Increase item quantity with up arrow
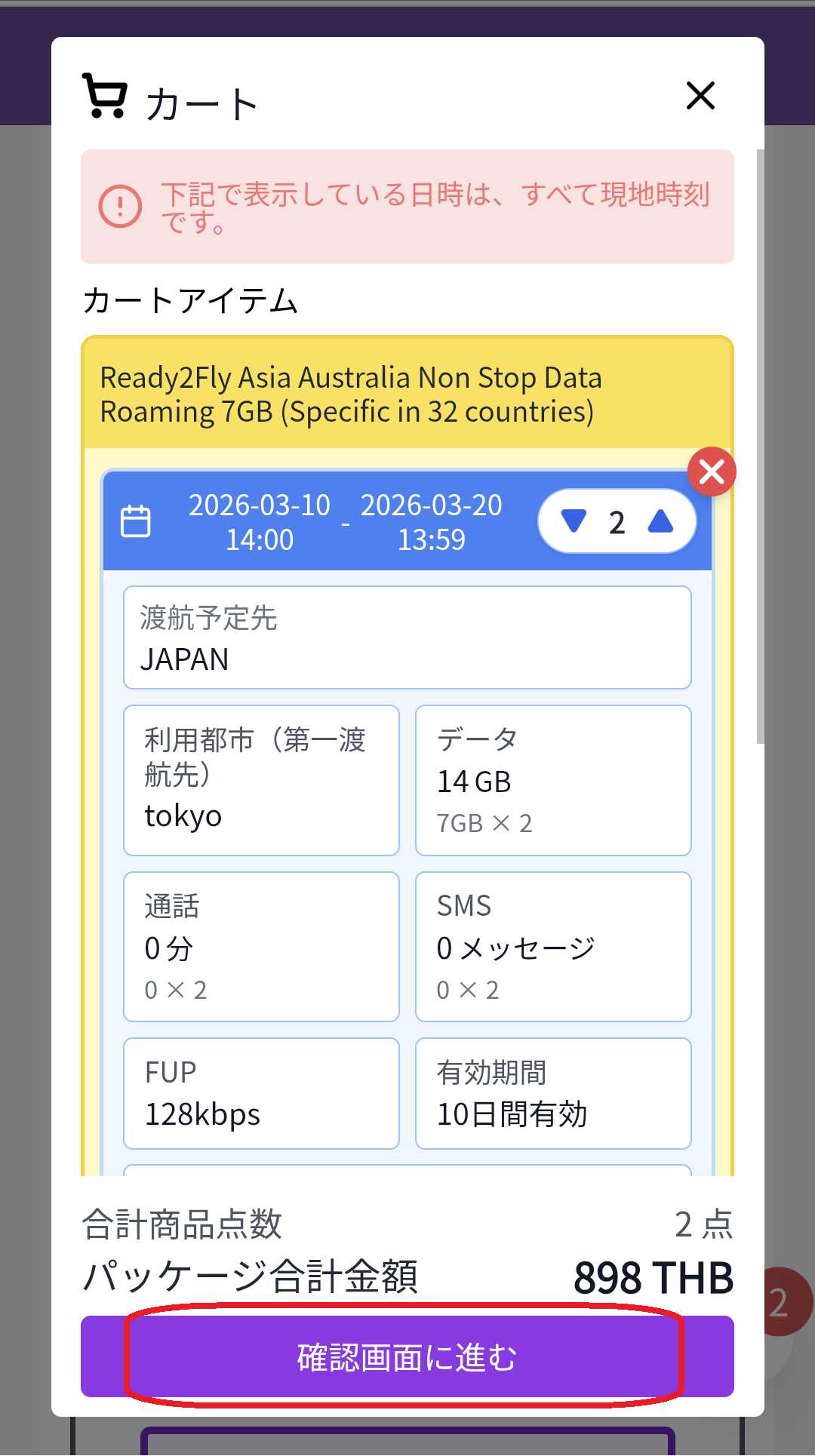Screen dimensions: 815x1456 click(x=660, y=521)
